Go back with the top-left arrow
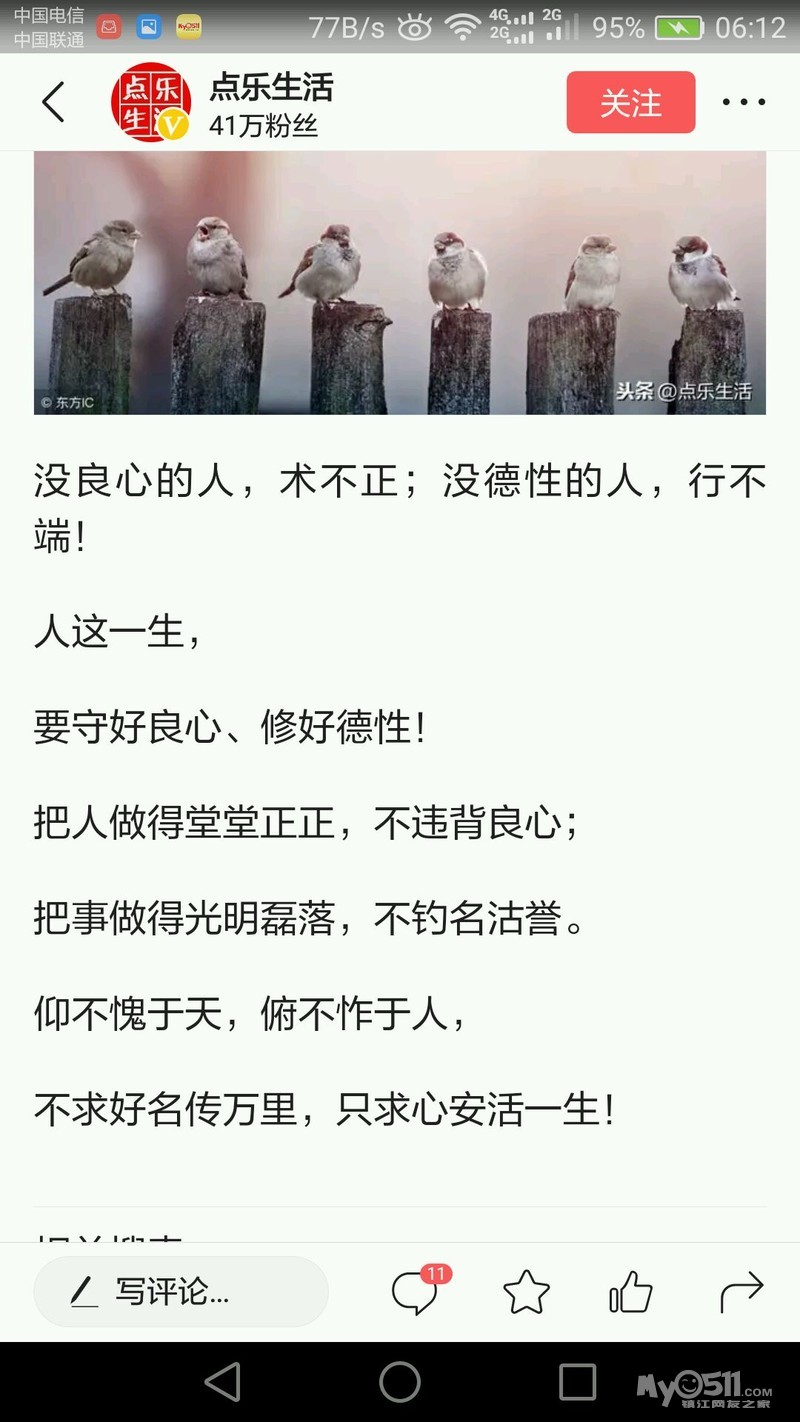800x1422 pixels. pyautogui.click(x=54, y=102)
